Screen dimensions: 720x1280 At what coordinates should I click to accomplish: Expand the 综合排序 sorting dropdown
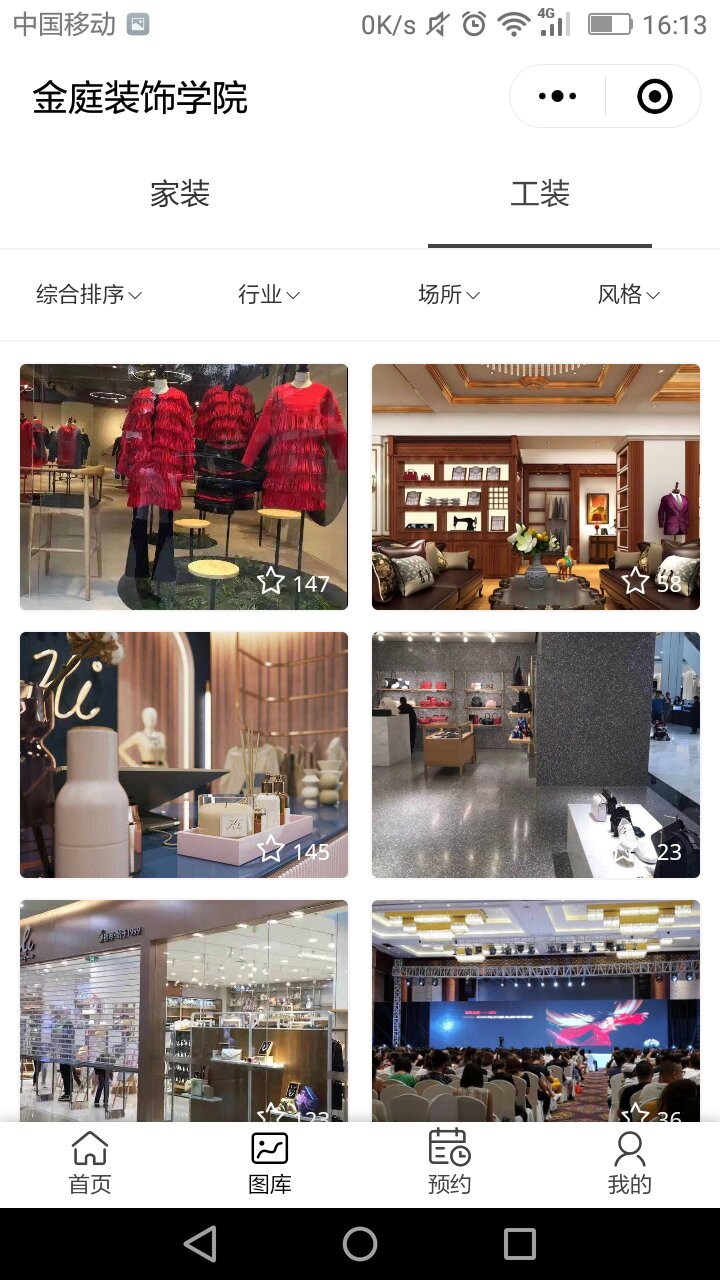point(89,295)
